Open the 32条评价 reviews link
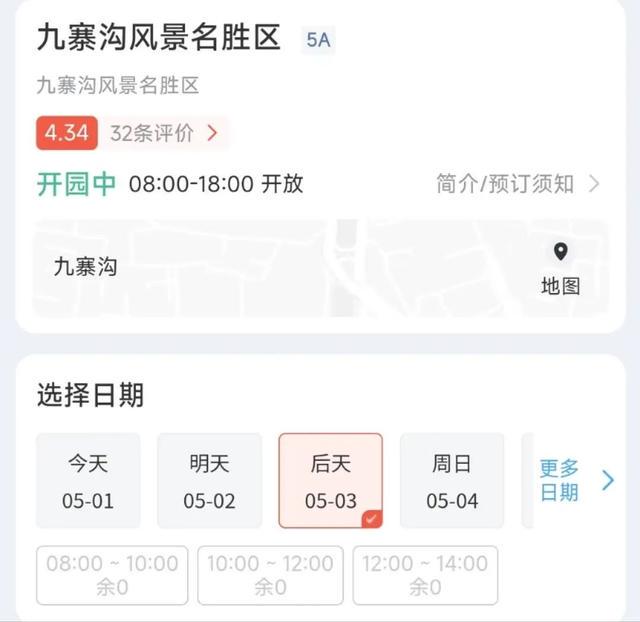640x622 pixels. coord(162,133)
